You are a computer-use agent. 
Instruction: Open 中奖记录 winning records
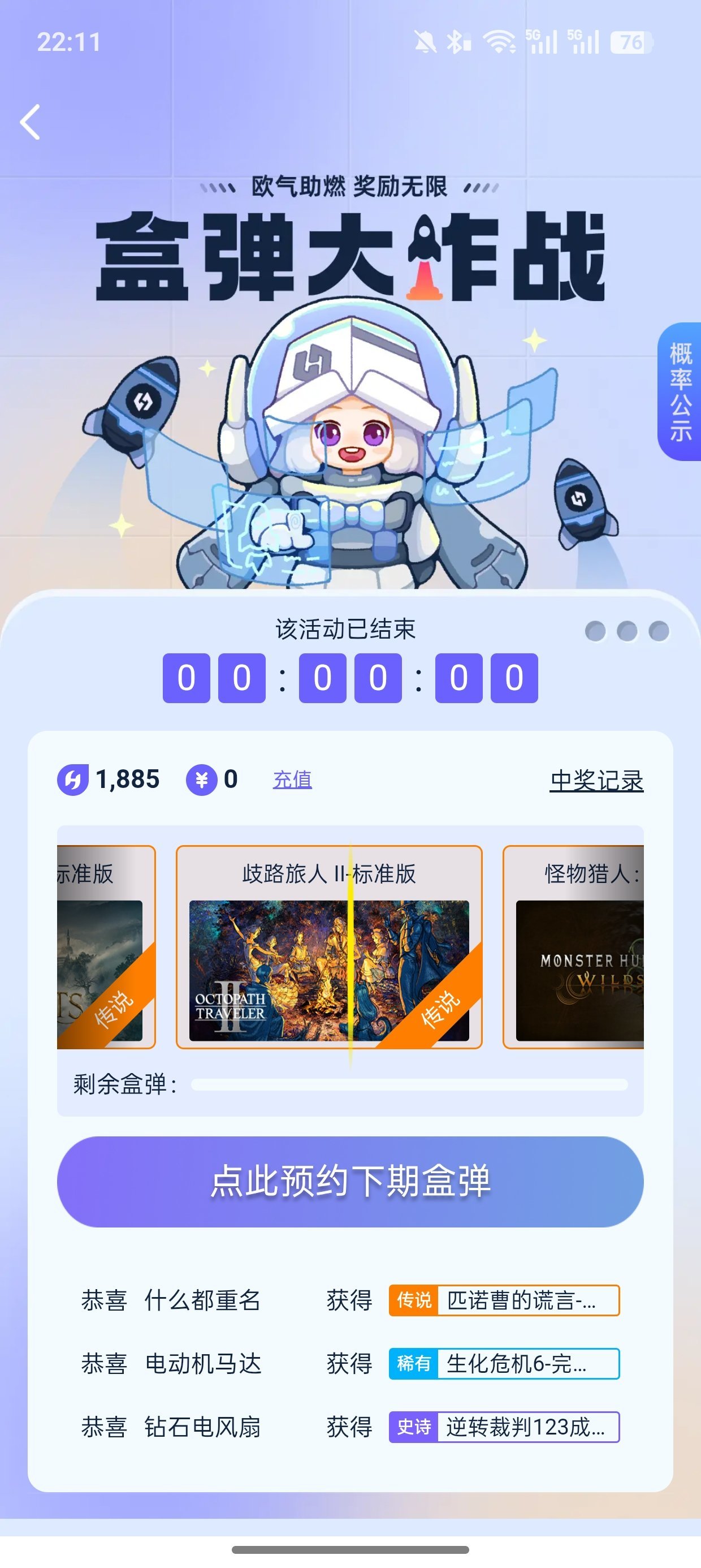tap(596, 781)
